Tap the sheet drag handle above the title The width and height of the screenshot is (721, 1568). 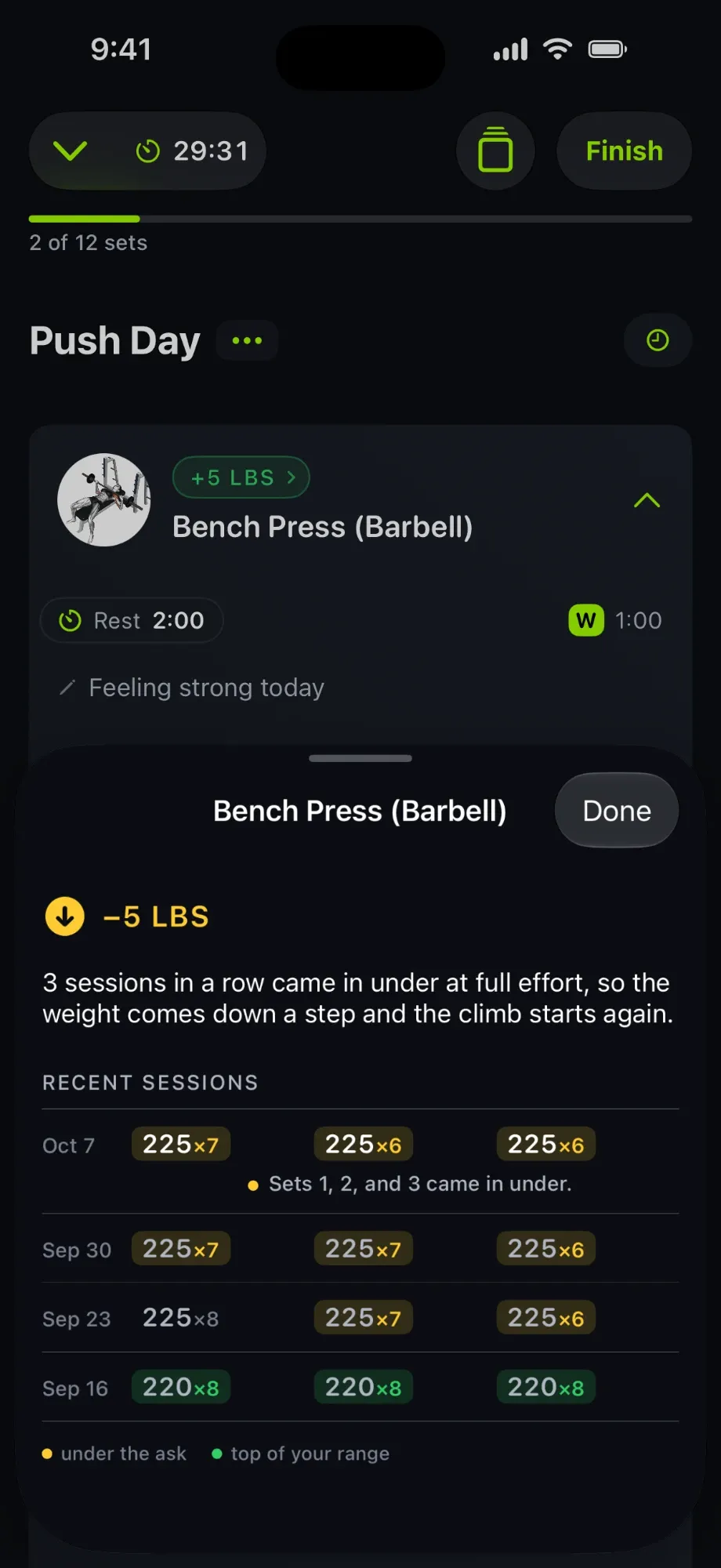[360, 758]
